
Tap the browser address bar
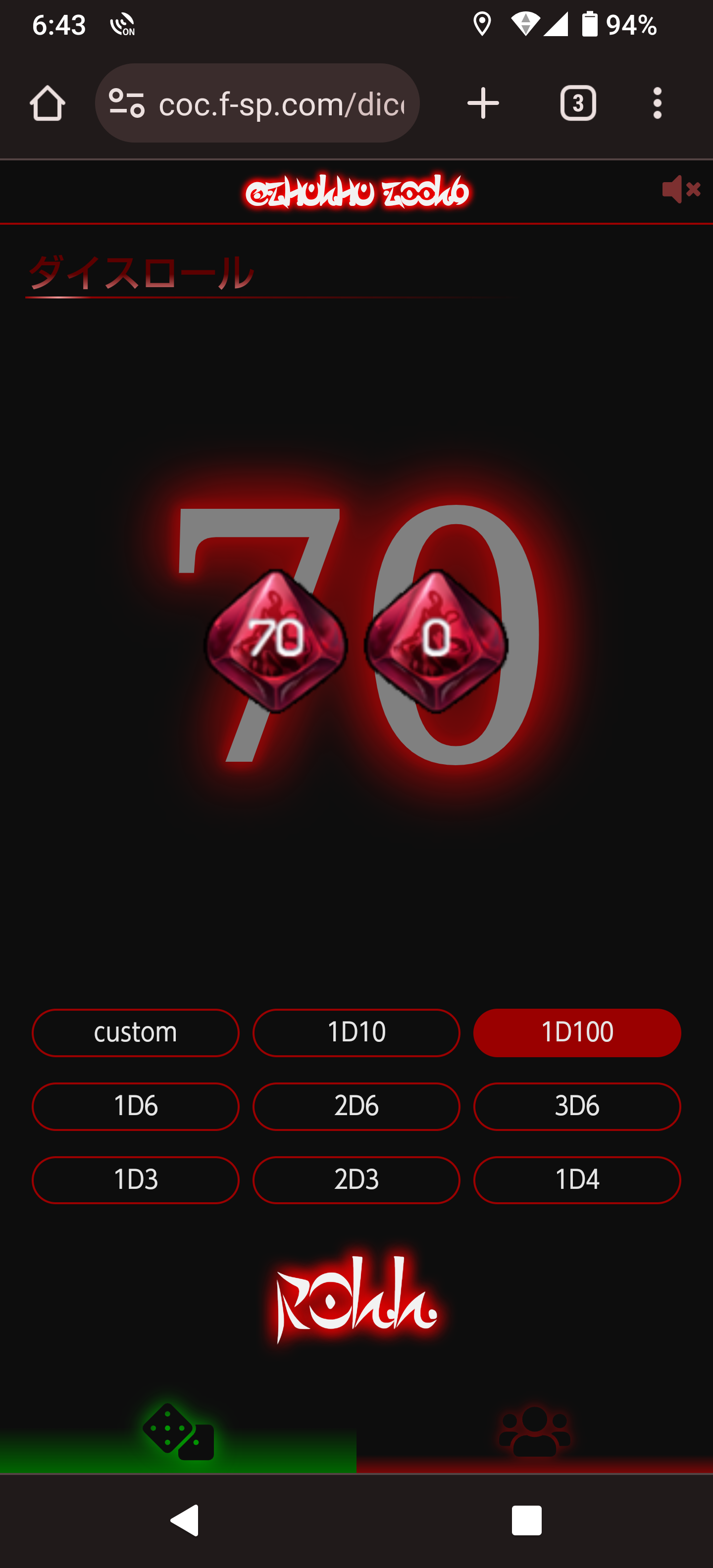click(280, 103)
